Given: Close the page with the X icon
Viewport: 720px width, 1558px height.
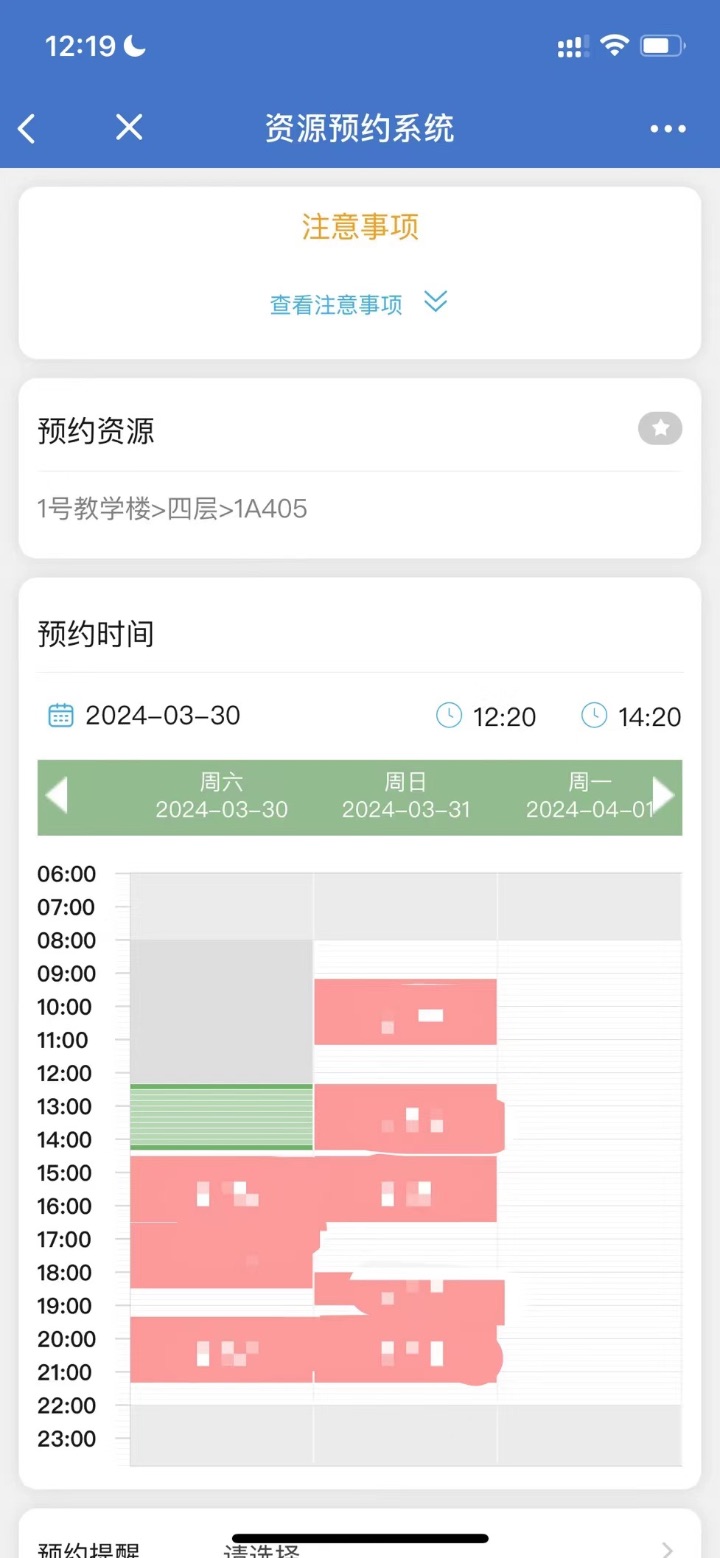Looking at the screenshot, I should [x=129, y=127].
